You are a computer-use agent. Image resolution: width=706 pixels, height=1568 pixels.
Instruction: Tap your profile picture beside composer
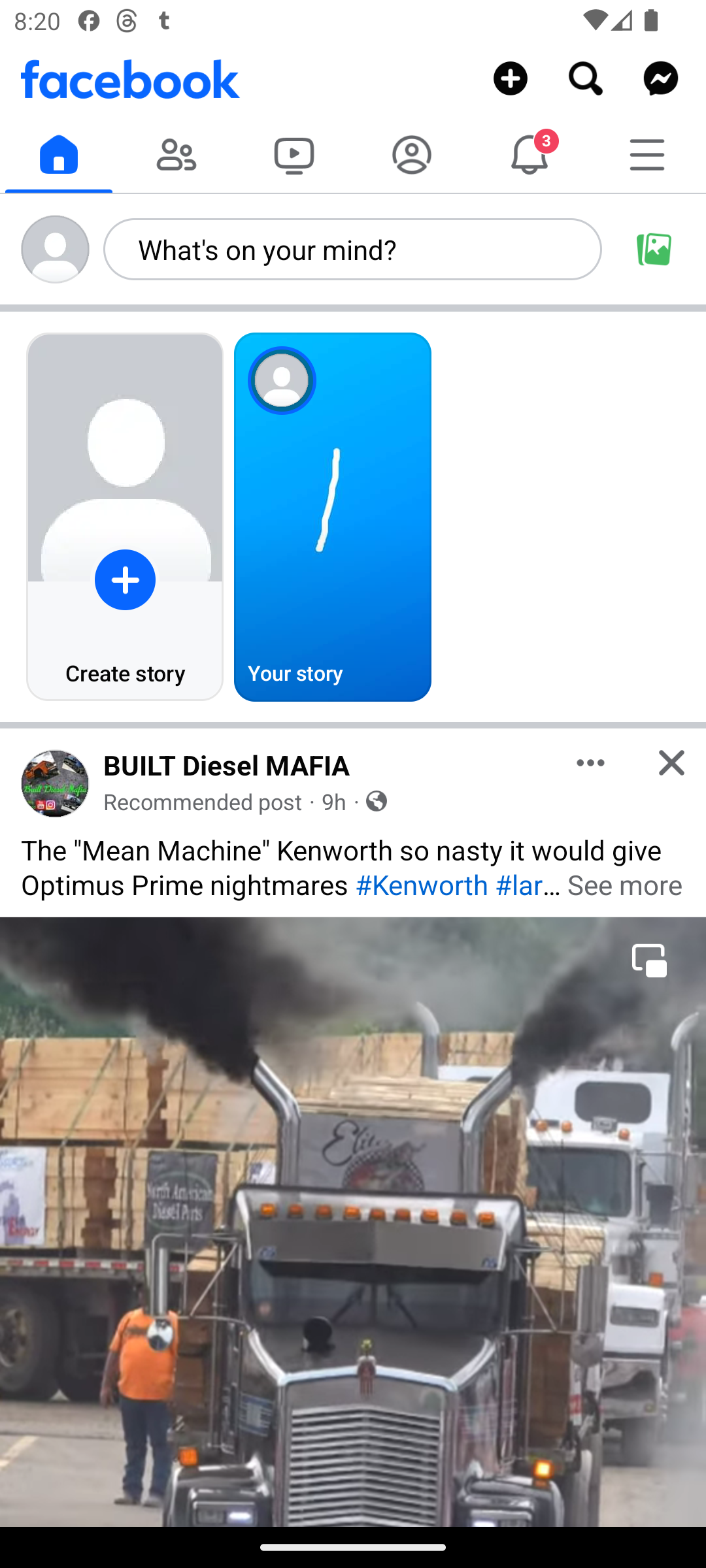(x=56, y=250)
